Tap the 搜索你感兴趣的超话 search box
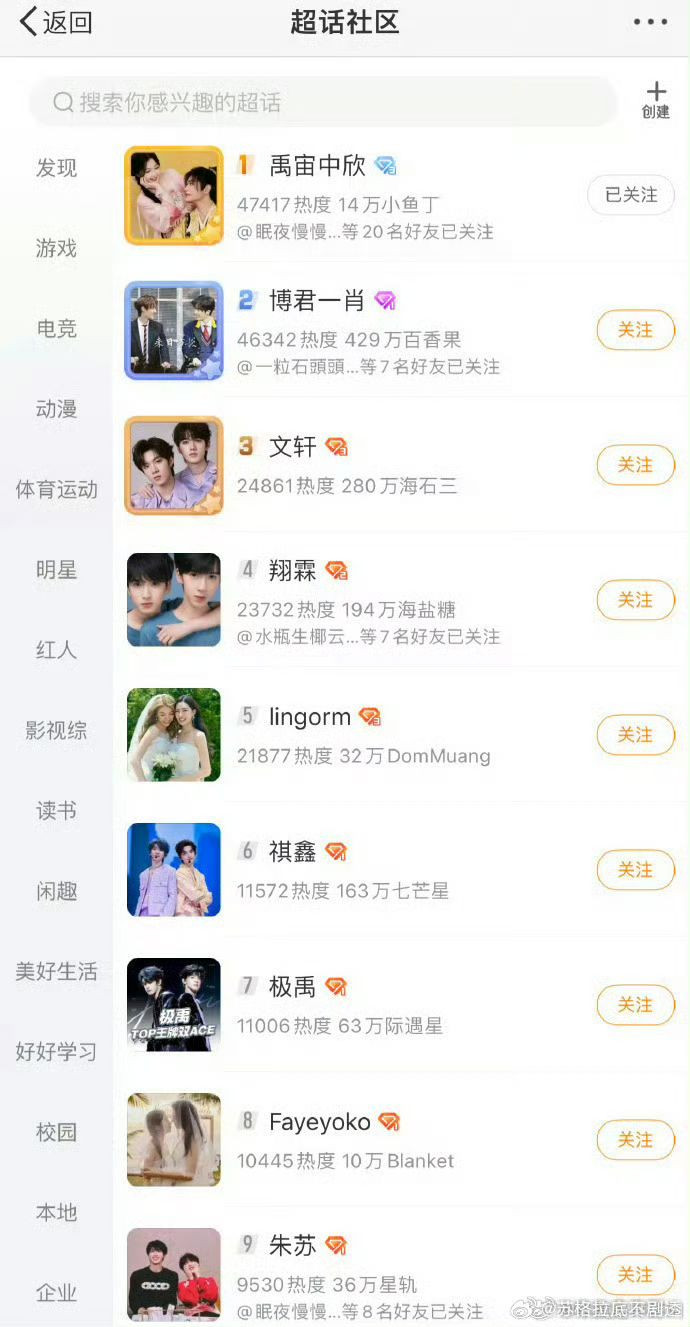The width and height of the screenshot is (690, 1327). click(x=322, y=102)
